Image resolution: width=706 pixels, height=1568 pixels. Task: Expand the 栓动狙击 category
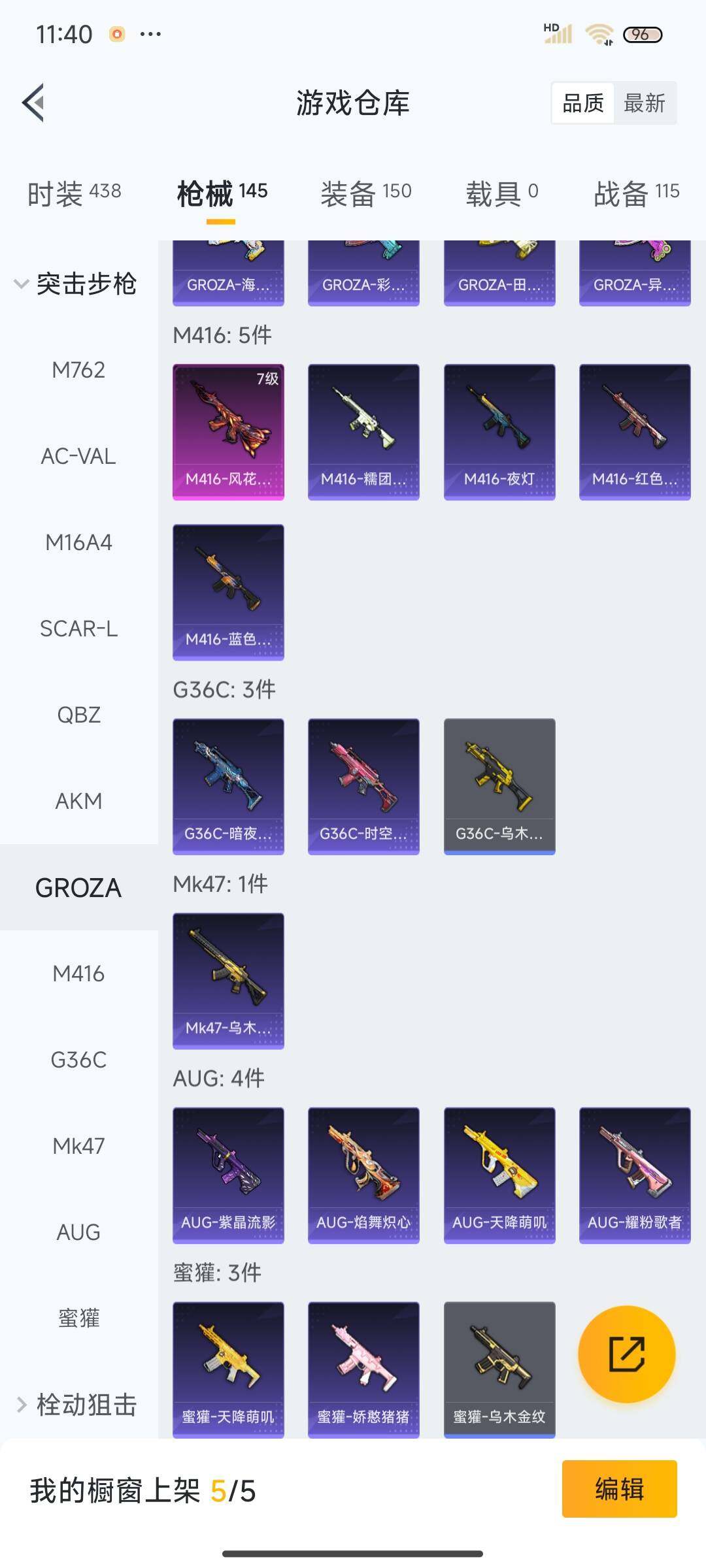pyautogui.click(x=75, y=1404)
